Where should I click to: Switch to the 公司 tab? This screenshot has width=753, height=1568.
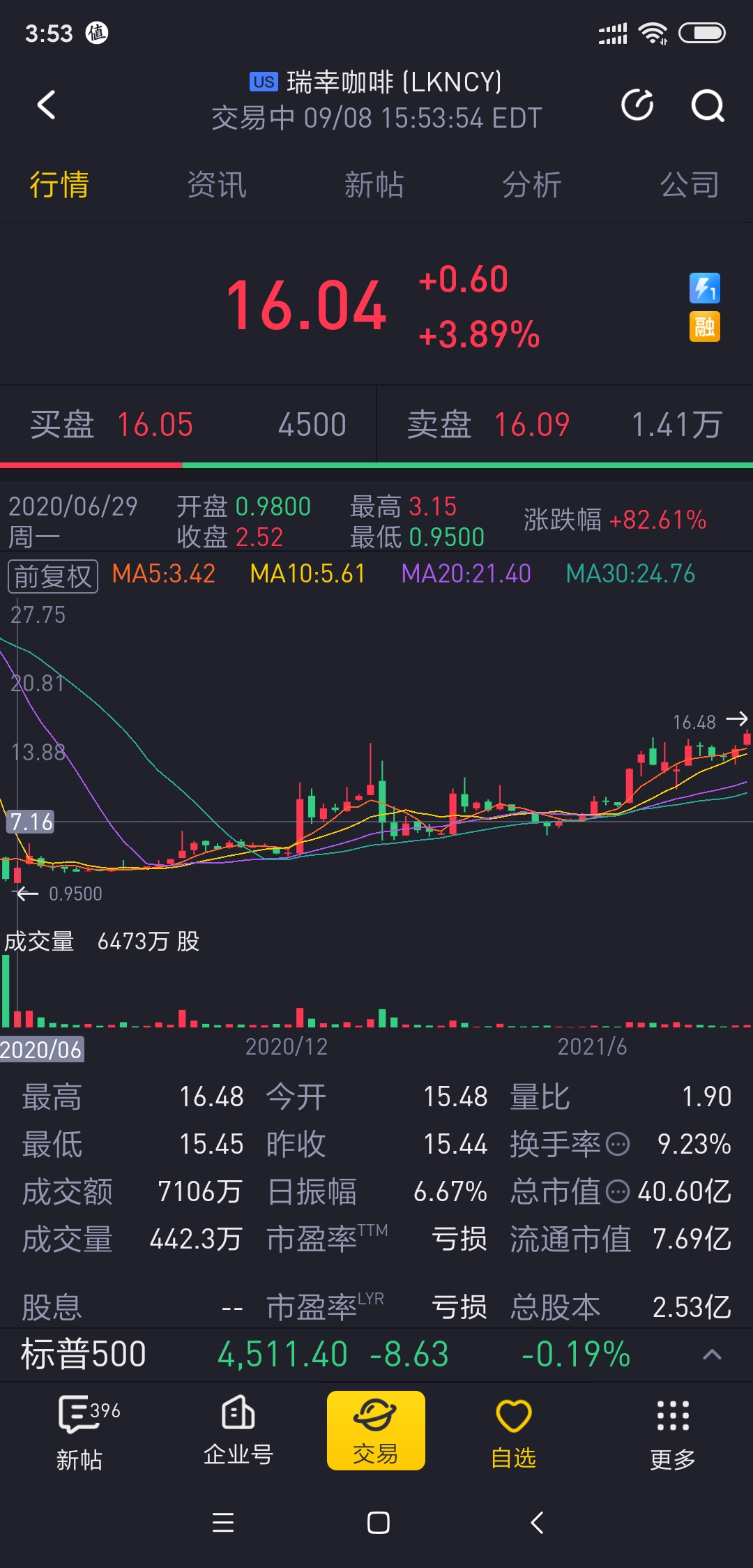tap(690, 185)
